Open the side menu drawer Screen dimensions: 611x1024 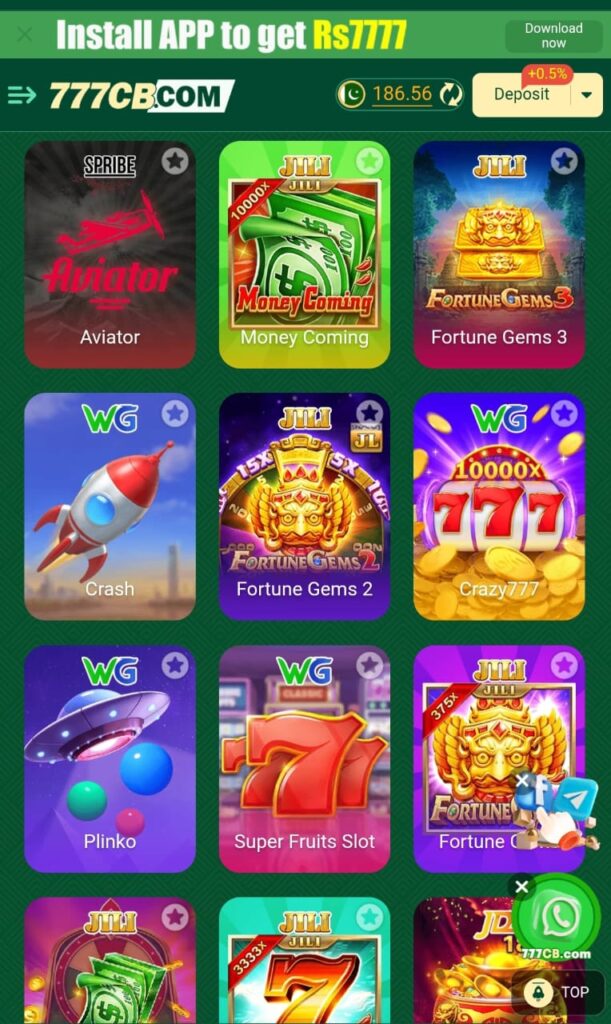click(21, 95)
